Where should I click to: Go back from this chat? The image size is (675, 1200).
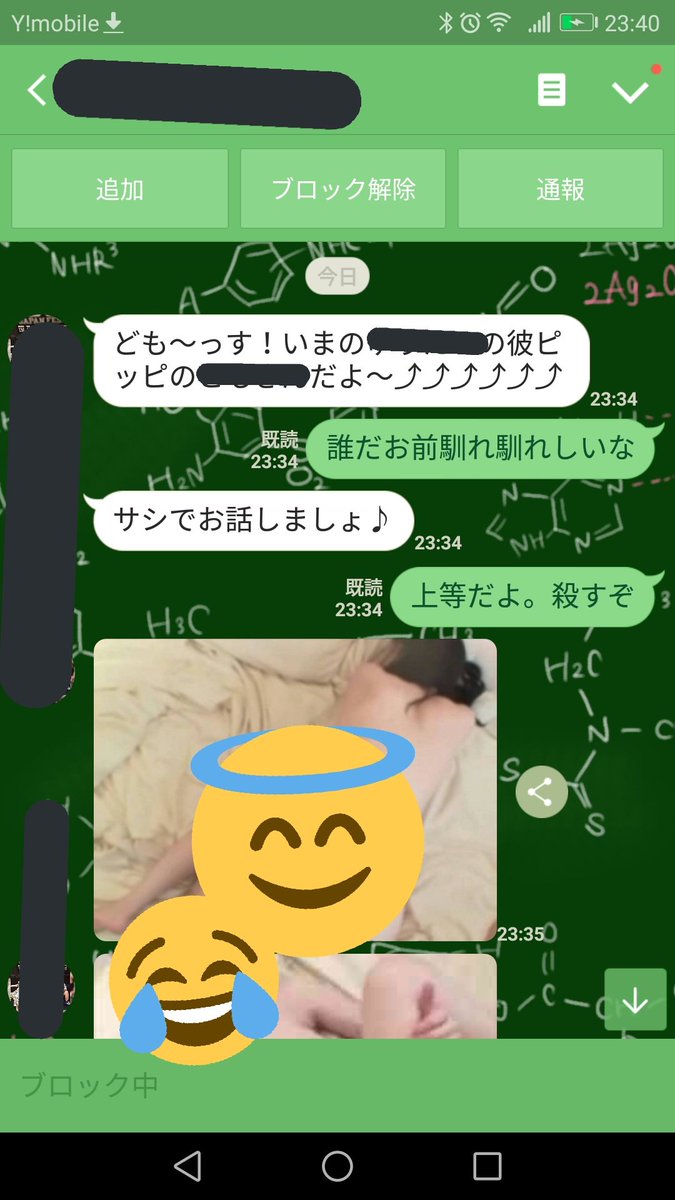36,91
